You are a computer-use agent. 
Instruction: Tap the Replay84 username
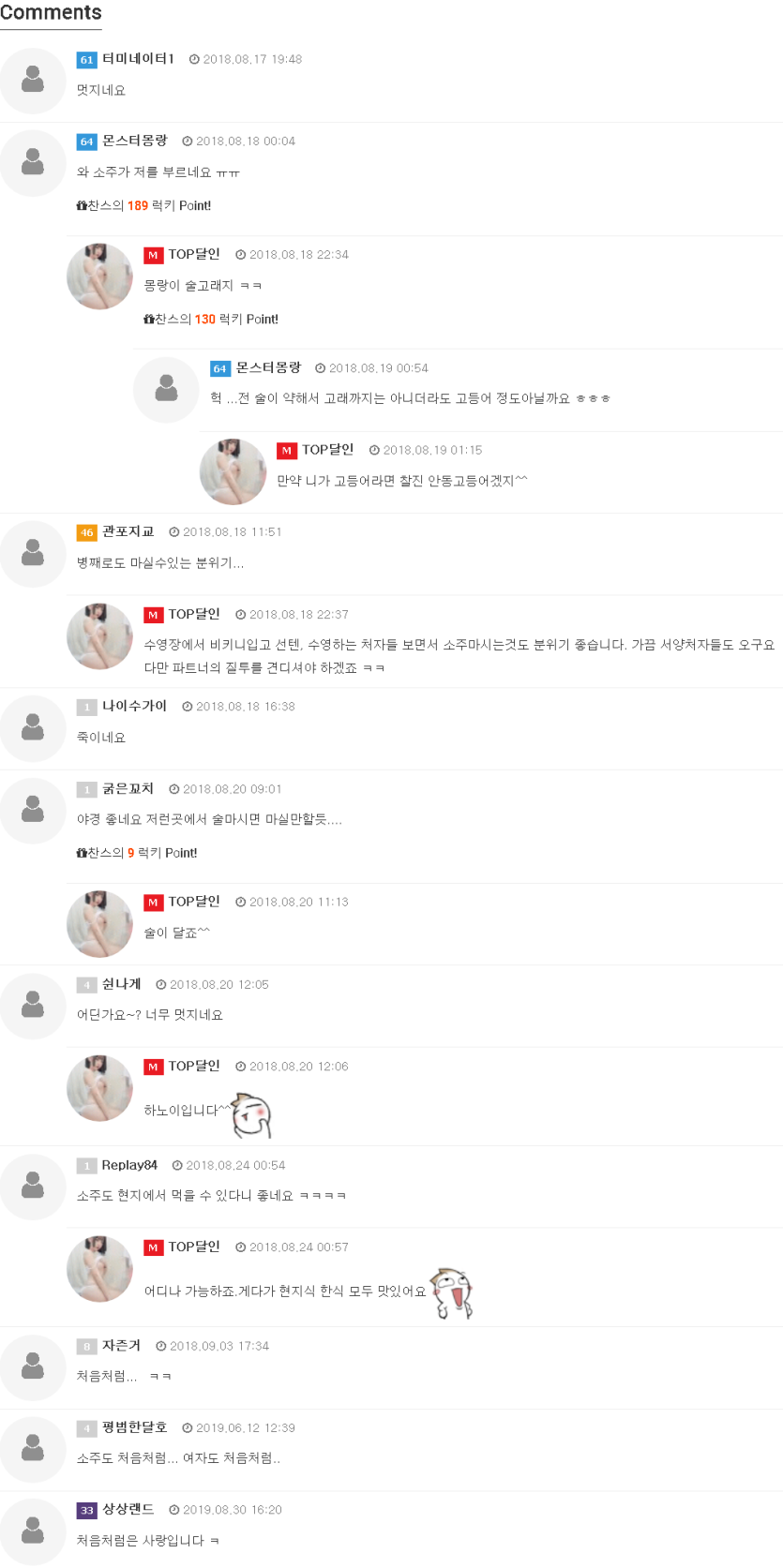coord(129,1165)
